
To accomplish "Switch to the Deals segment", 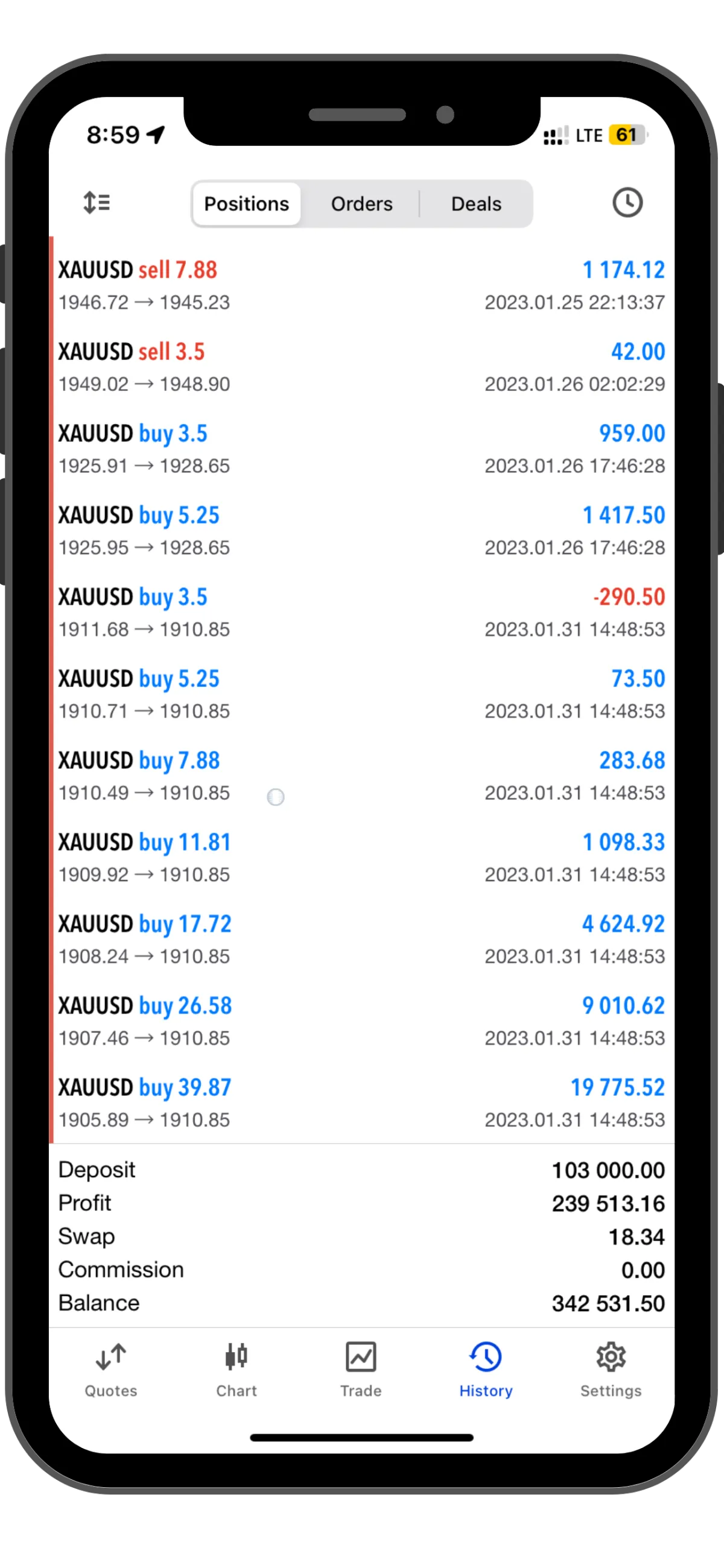I will pyautogui.click(x=476, y=204).
